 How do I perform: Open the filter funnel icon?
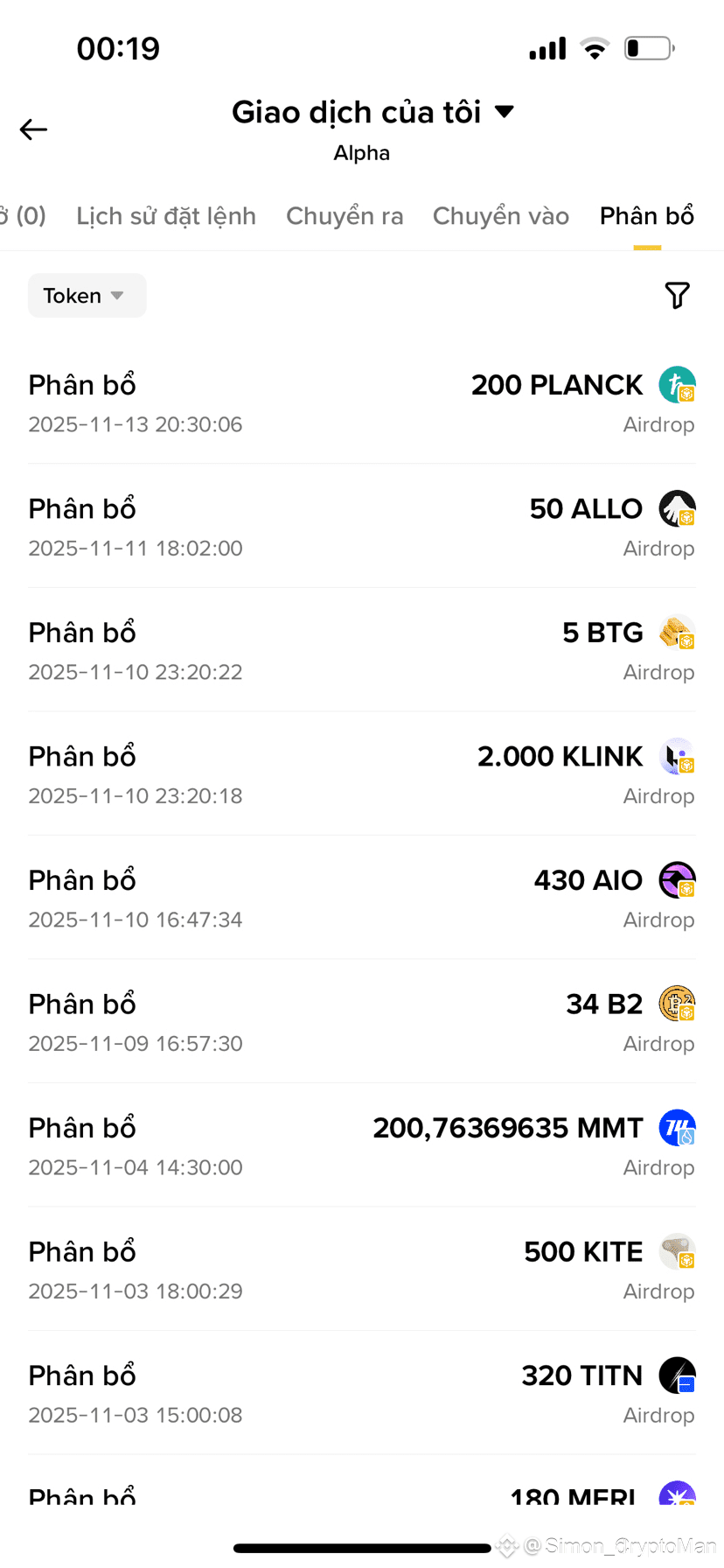coord(677,296)
